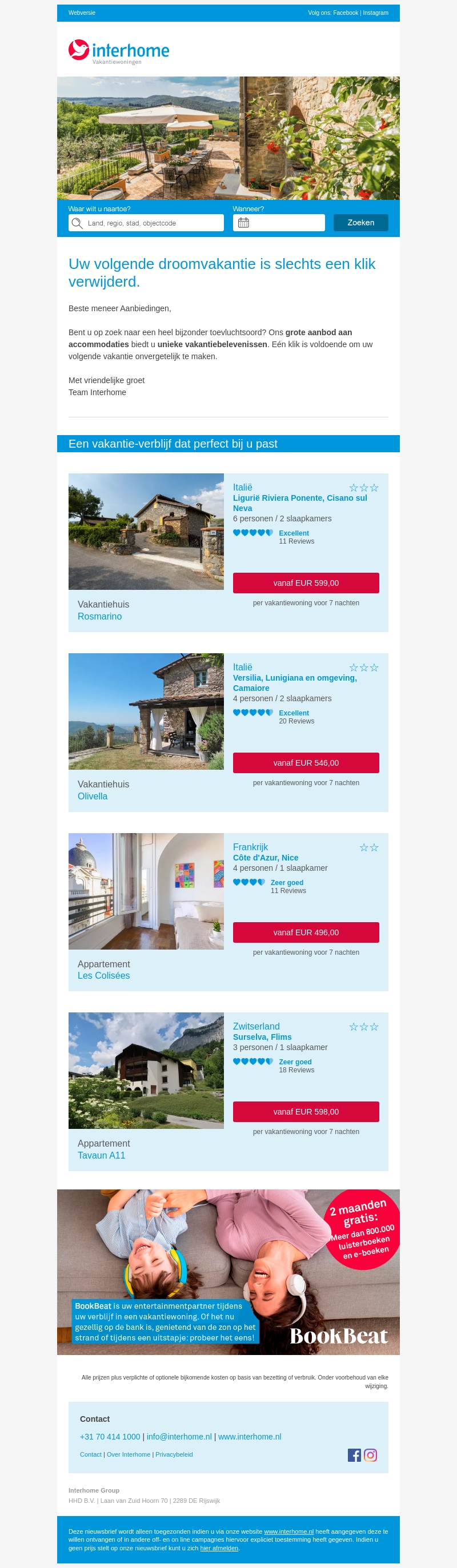Tap the hier afmelden unsubscribe link
The height and width of the screenshot is (1568, 457).
[219, 1548]
